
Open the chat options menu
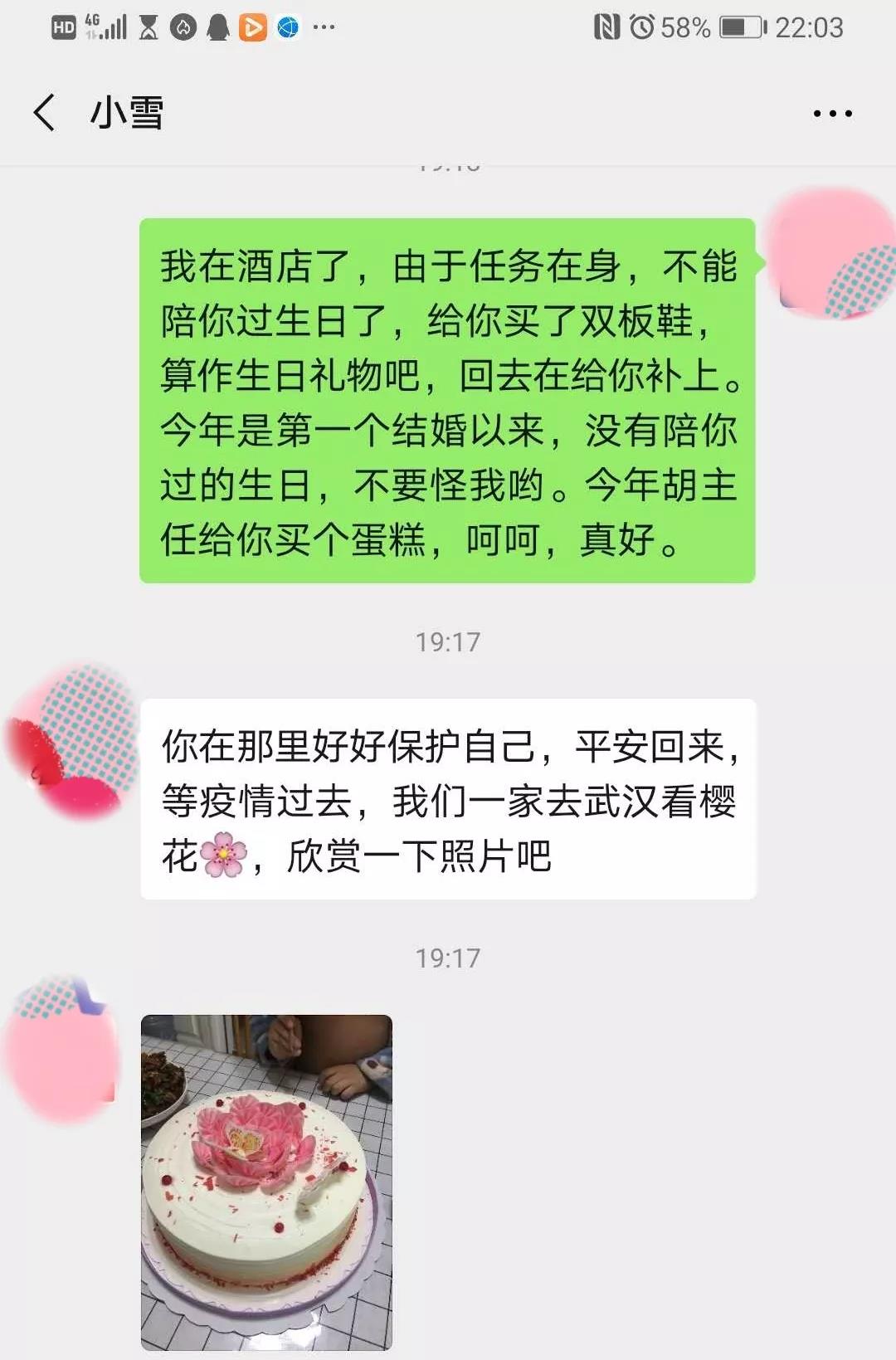pyautogui.click(x=832, y=114)
